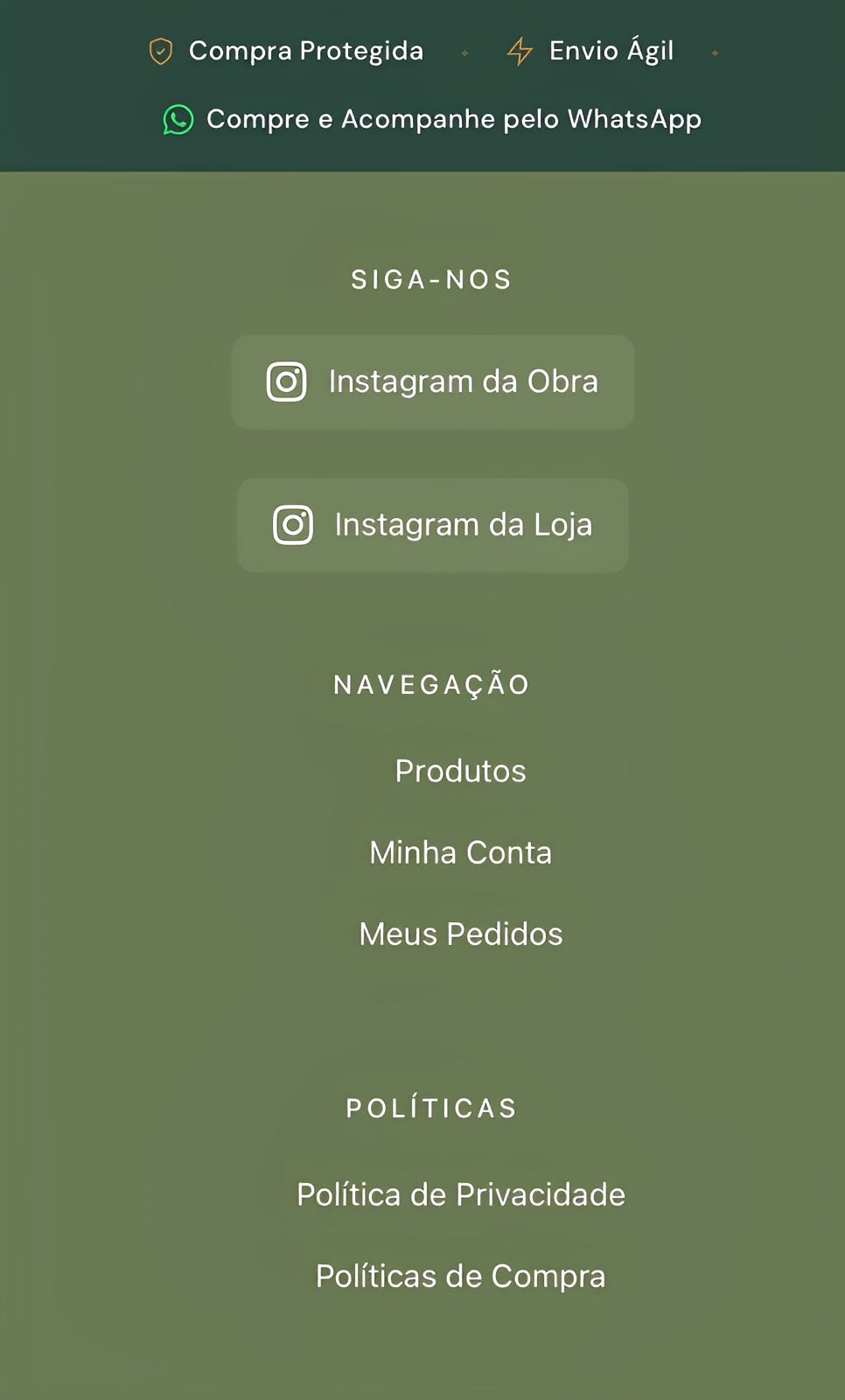Image resolution: width=845 pixels, height=1400 pixels.
Task: Go to Produtos page
Action: click(460, 771)
